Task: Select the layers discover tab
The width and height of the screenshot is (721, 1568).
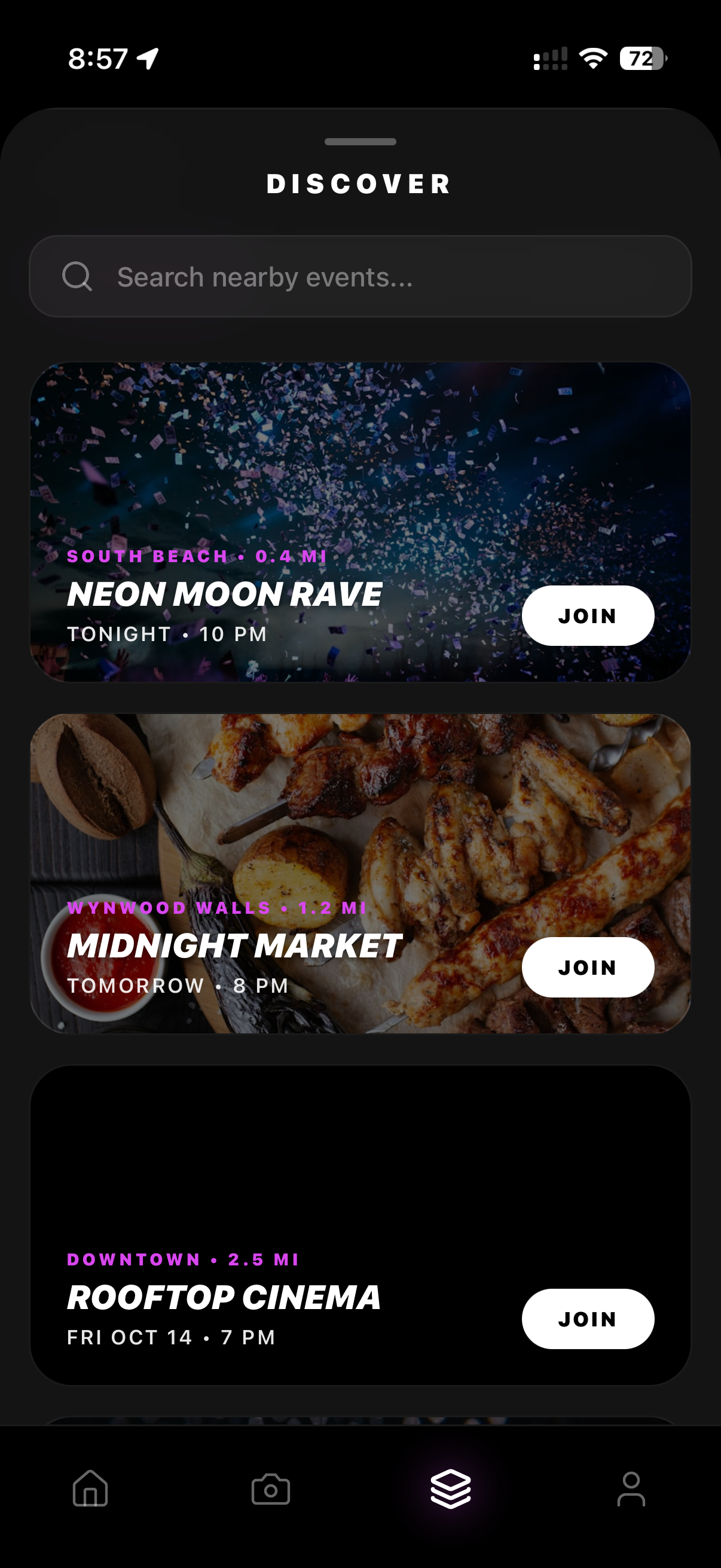Action: coord(451,1489)
